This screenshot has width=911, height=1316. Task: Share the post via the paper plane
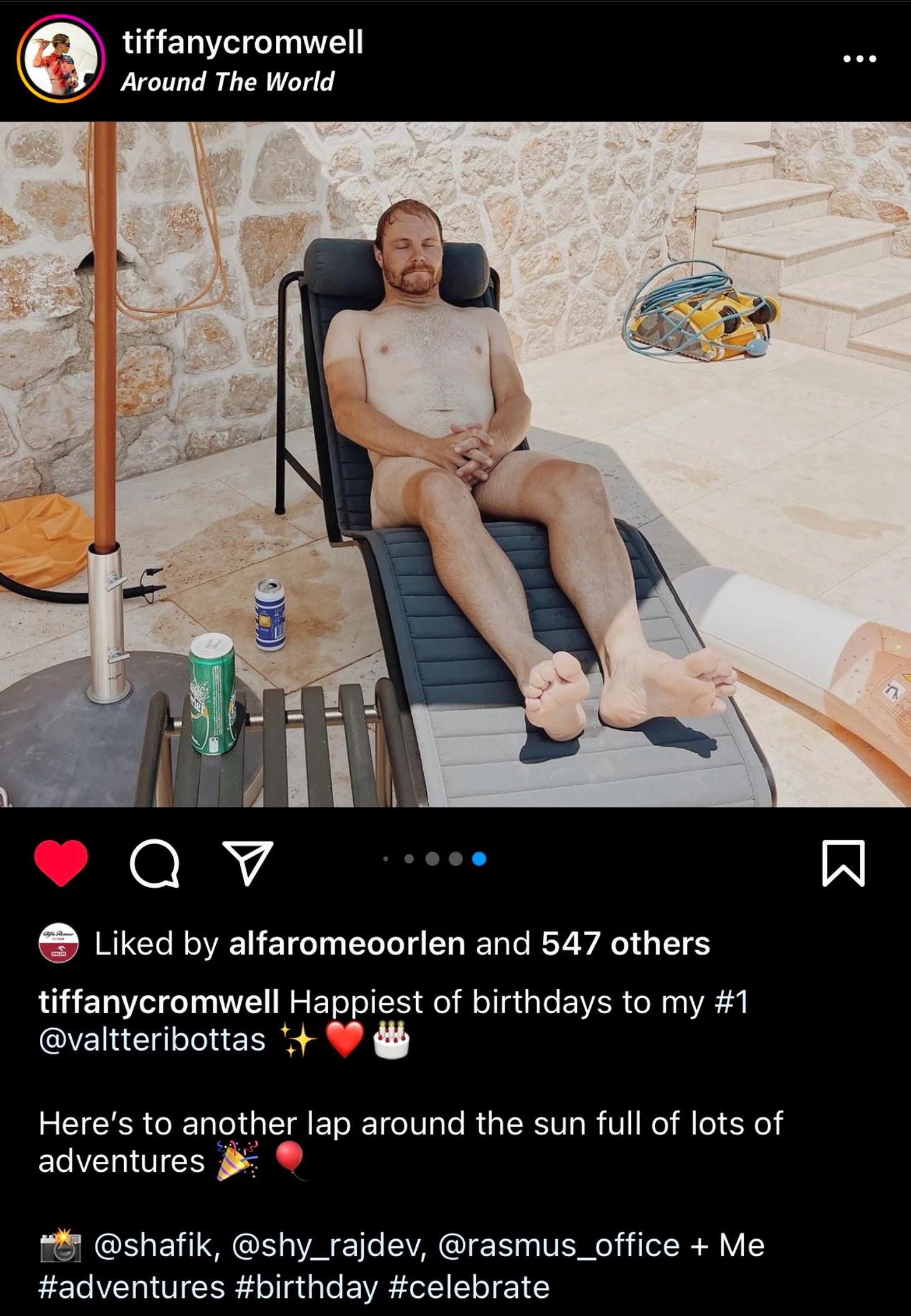tap(248, 863)
